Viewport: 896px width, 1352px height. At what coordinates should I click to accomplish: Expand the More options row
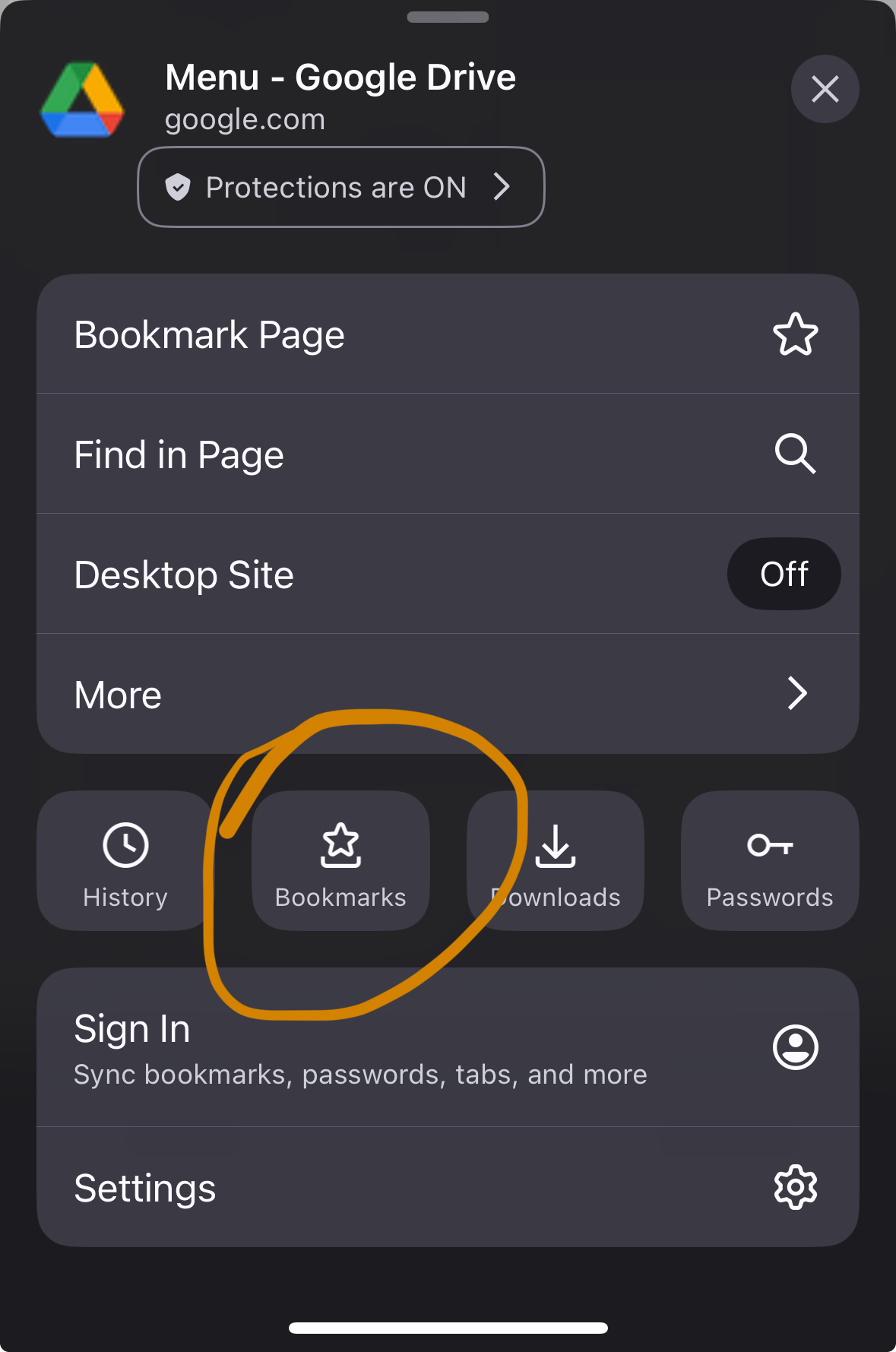coord(447,694)
